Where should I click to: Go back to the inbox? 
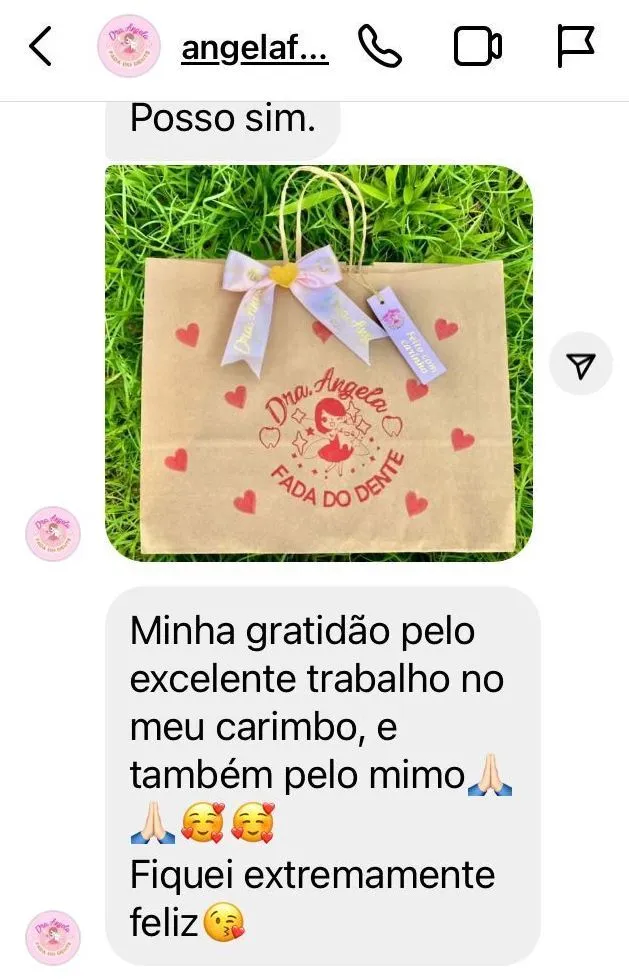click(x=40, y=47)
